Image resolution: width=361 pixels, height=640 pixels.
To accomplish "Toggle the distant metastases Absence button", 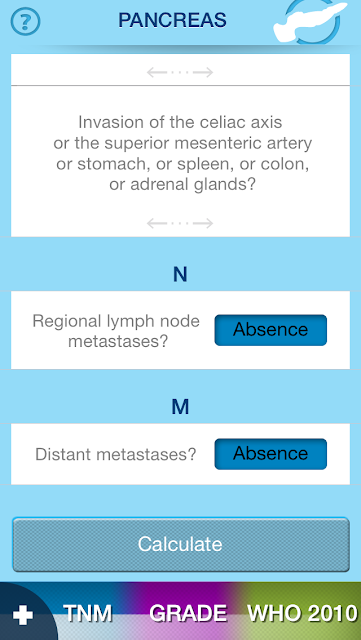I will pos(270,454).
